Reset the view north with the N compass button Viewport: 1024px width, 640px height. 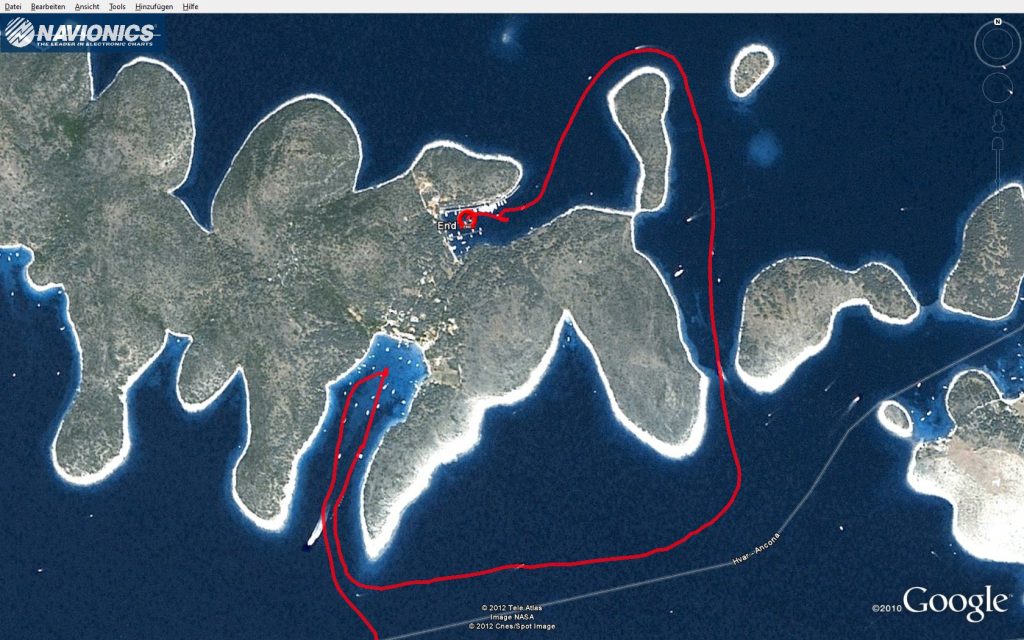click(x=997, y=21)
